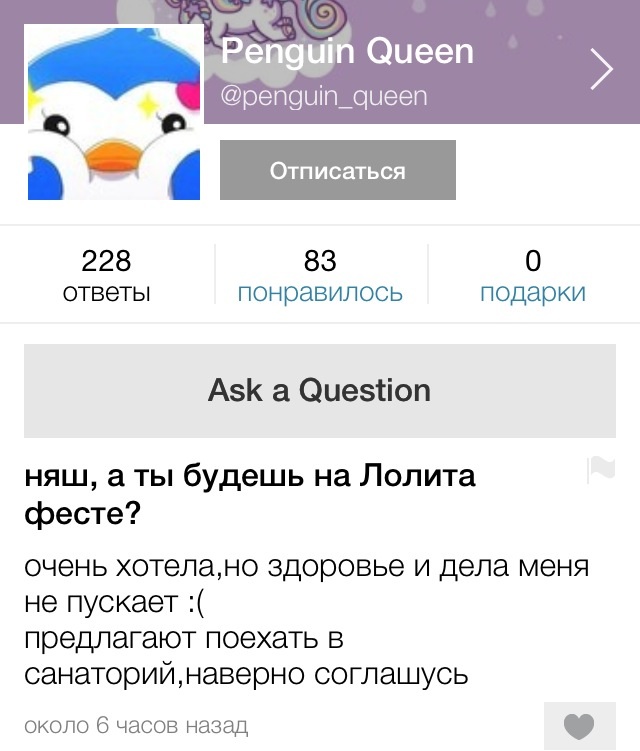Open Penguin Queen profile details arrow
This screenshot has height=751, width=640.
(601, 69)
